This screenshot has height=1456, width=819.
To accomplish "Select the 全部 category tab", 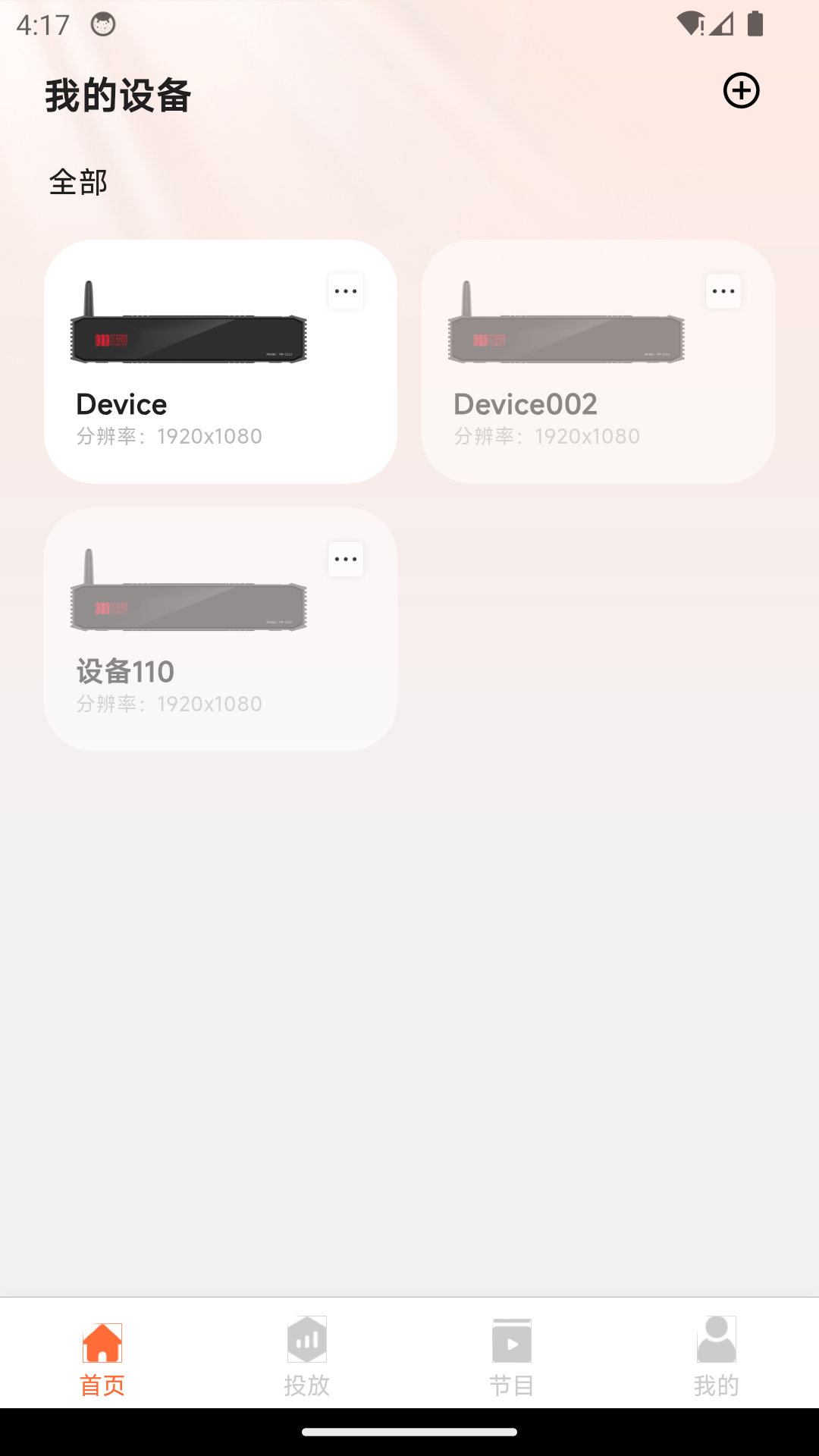I will [78, 182].
